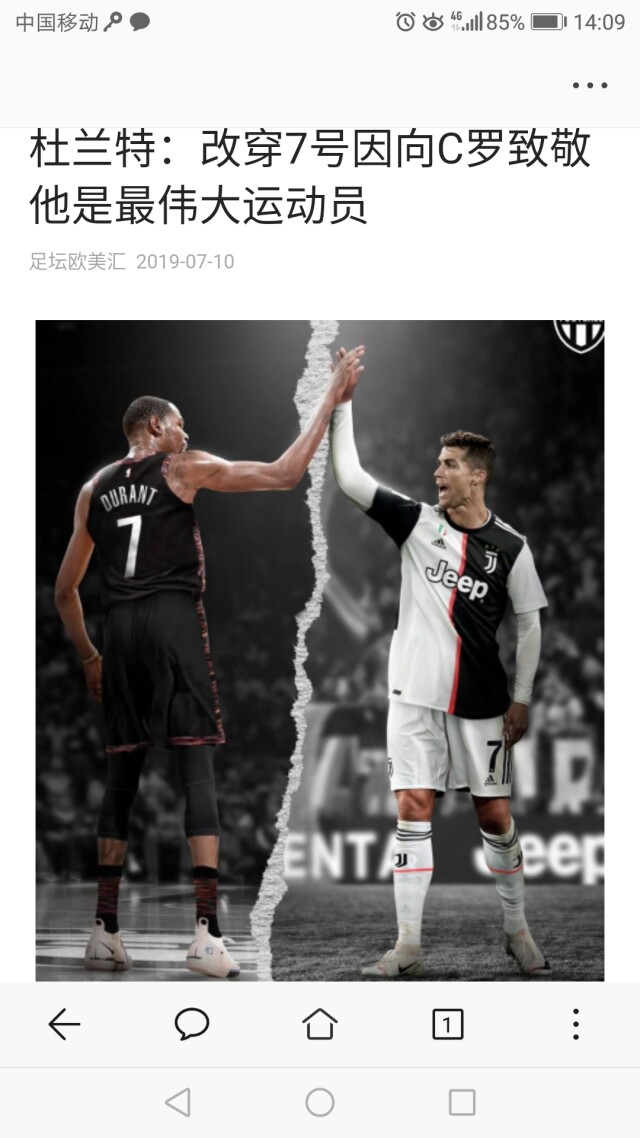The image size is (640, 1138).
Task: Open the vertical dots browser menu
Action: point(575,1023)
